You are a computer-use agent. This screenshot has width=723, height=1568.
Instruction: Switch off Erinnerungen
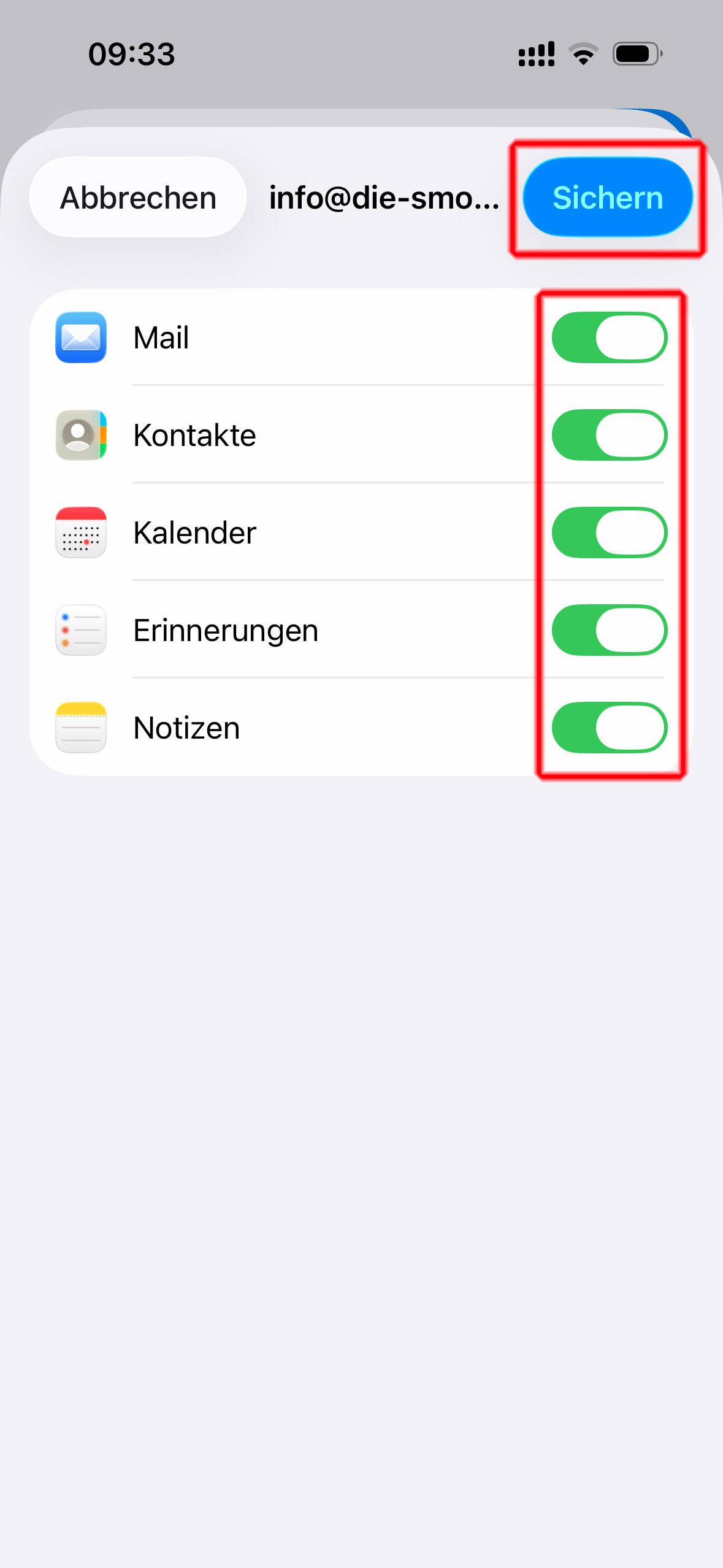[x=609, y=630]
